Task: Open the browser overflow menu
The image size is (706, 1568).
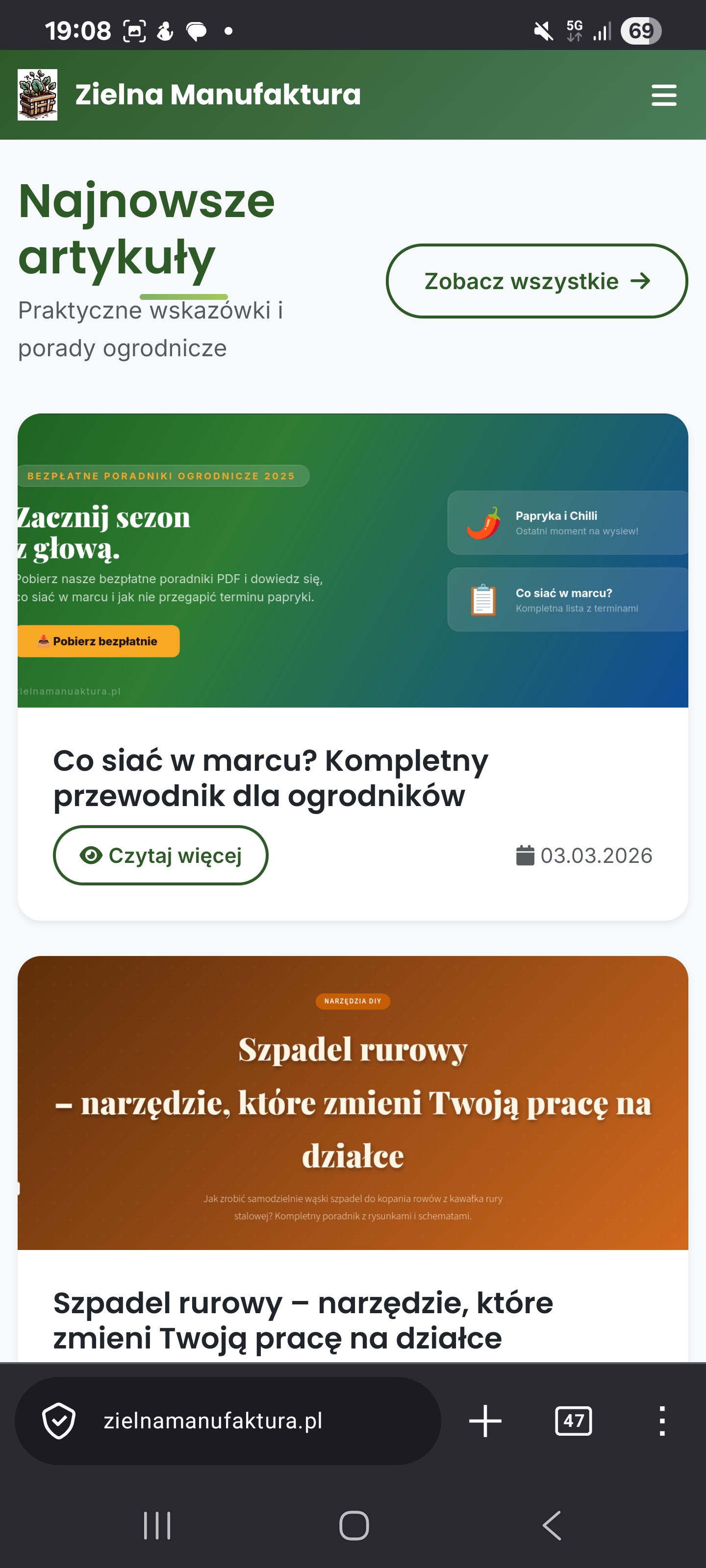Action: tap(661, 1421)
